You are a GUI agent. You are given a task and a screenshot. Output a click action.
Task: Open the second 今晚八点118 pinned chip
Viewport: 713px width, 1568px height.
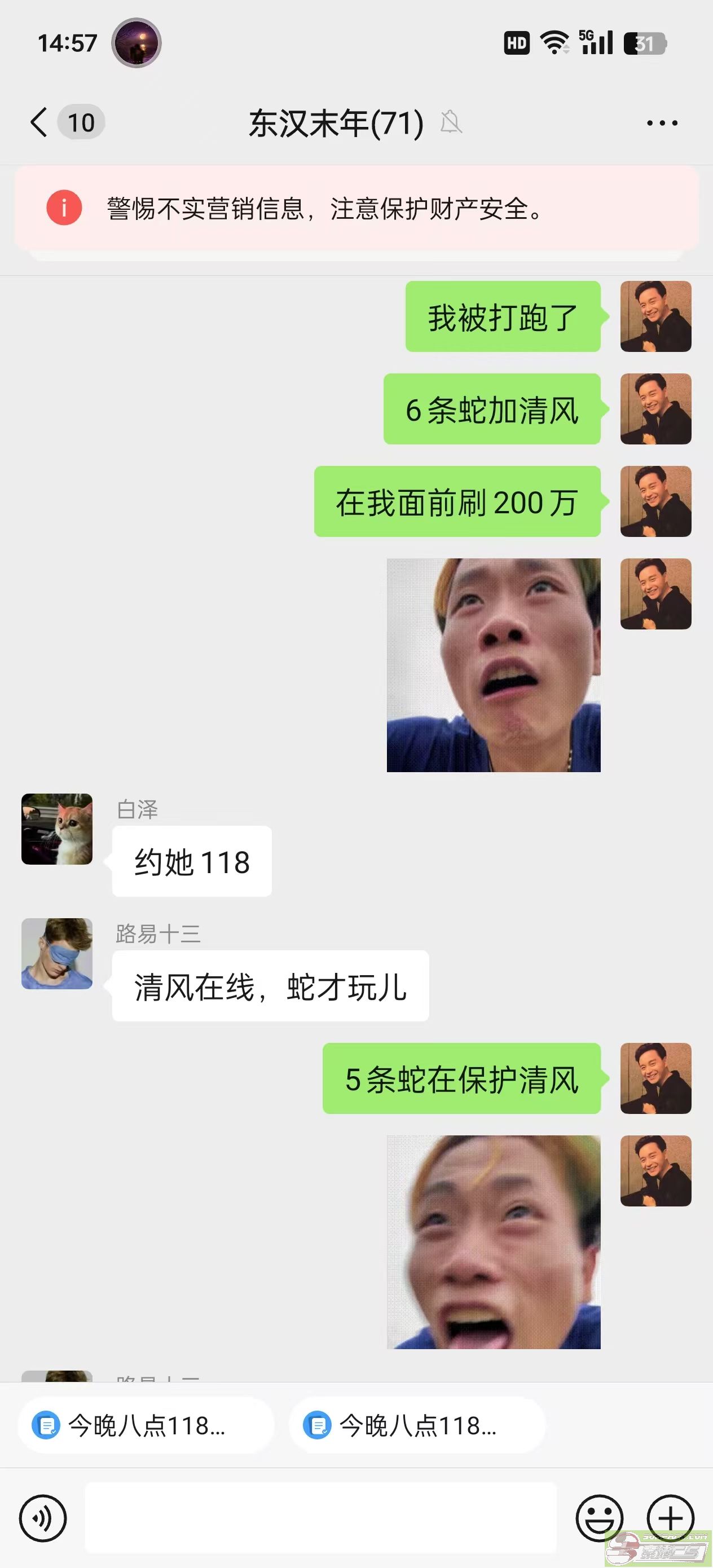(417, 1425)
